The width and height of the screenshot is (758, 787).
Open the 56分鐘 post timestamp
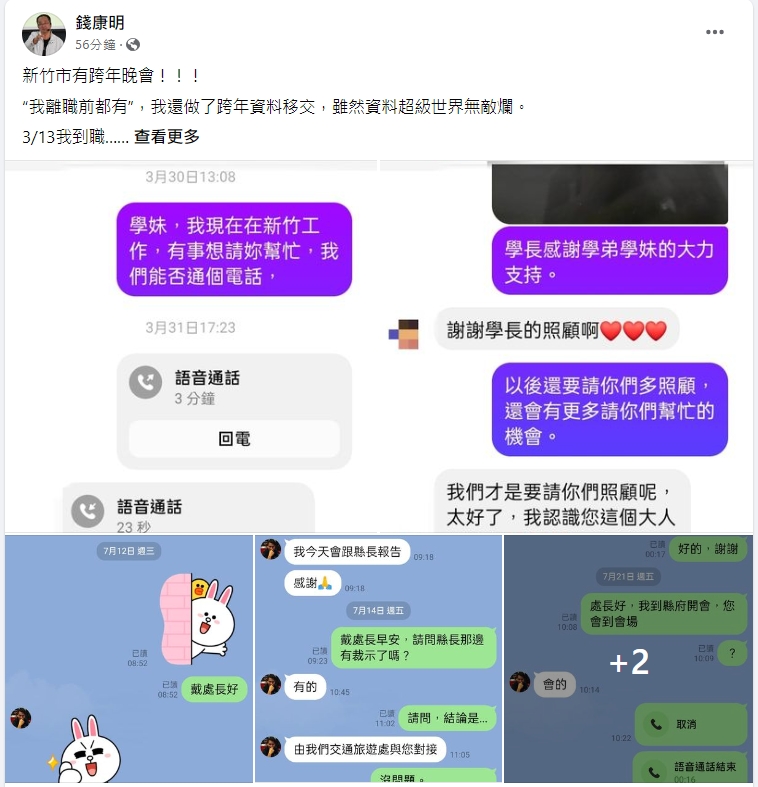(95, 45)
